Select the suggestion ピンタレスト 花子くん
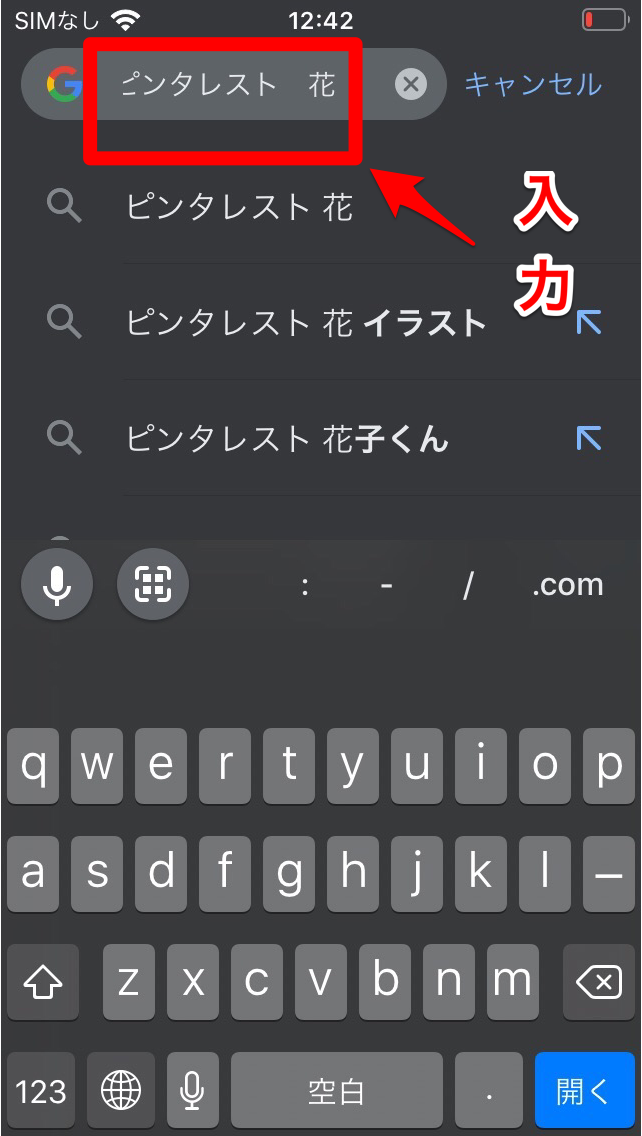The width and height of the screenshot is (642, 1136). [288, 438]
